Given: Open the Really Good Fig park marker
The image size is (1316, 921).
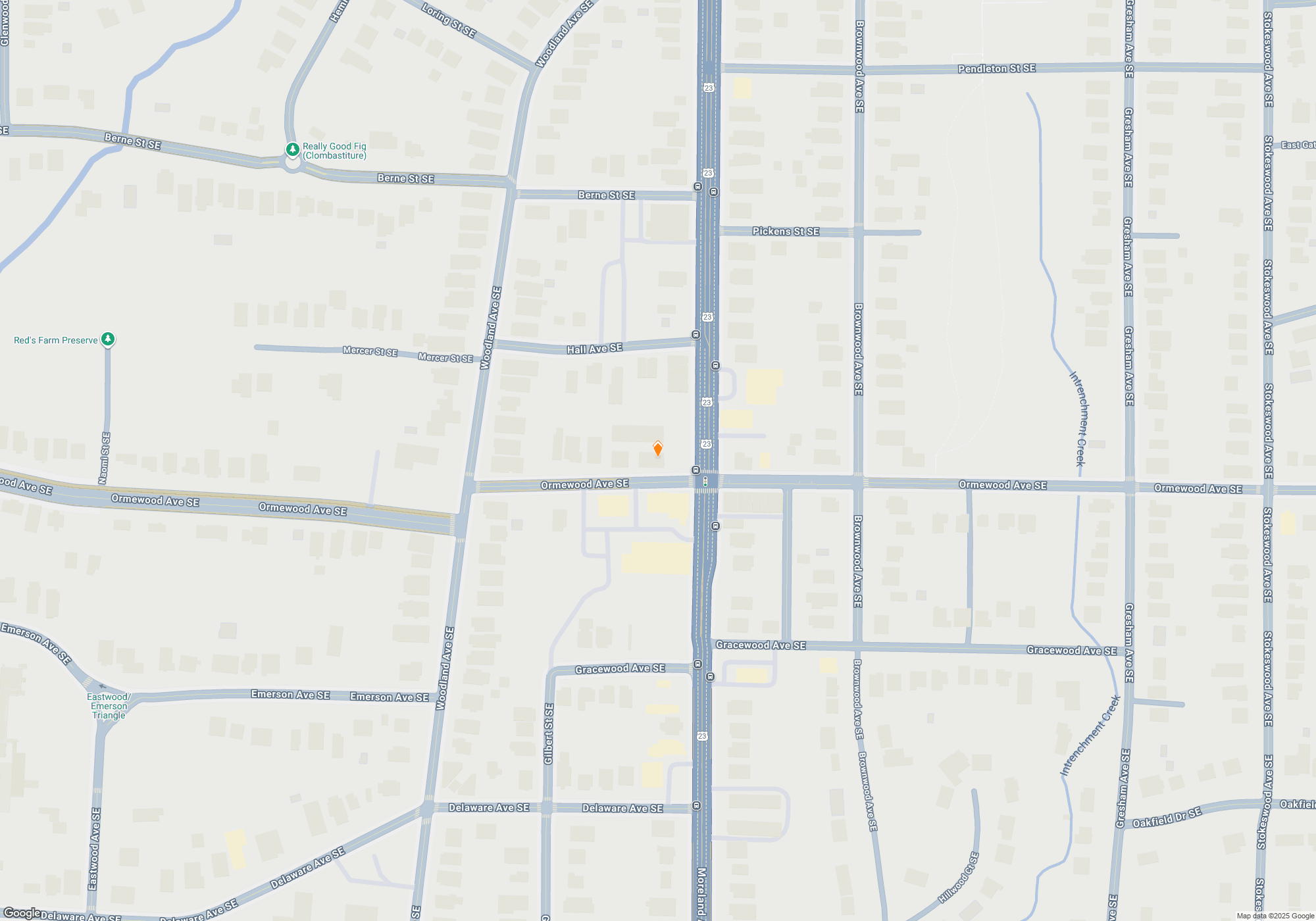Looking at the screenshot, I should pos(293,150).
